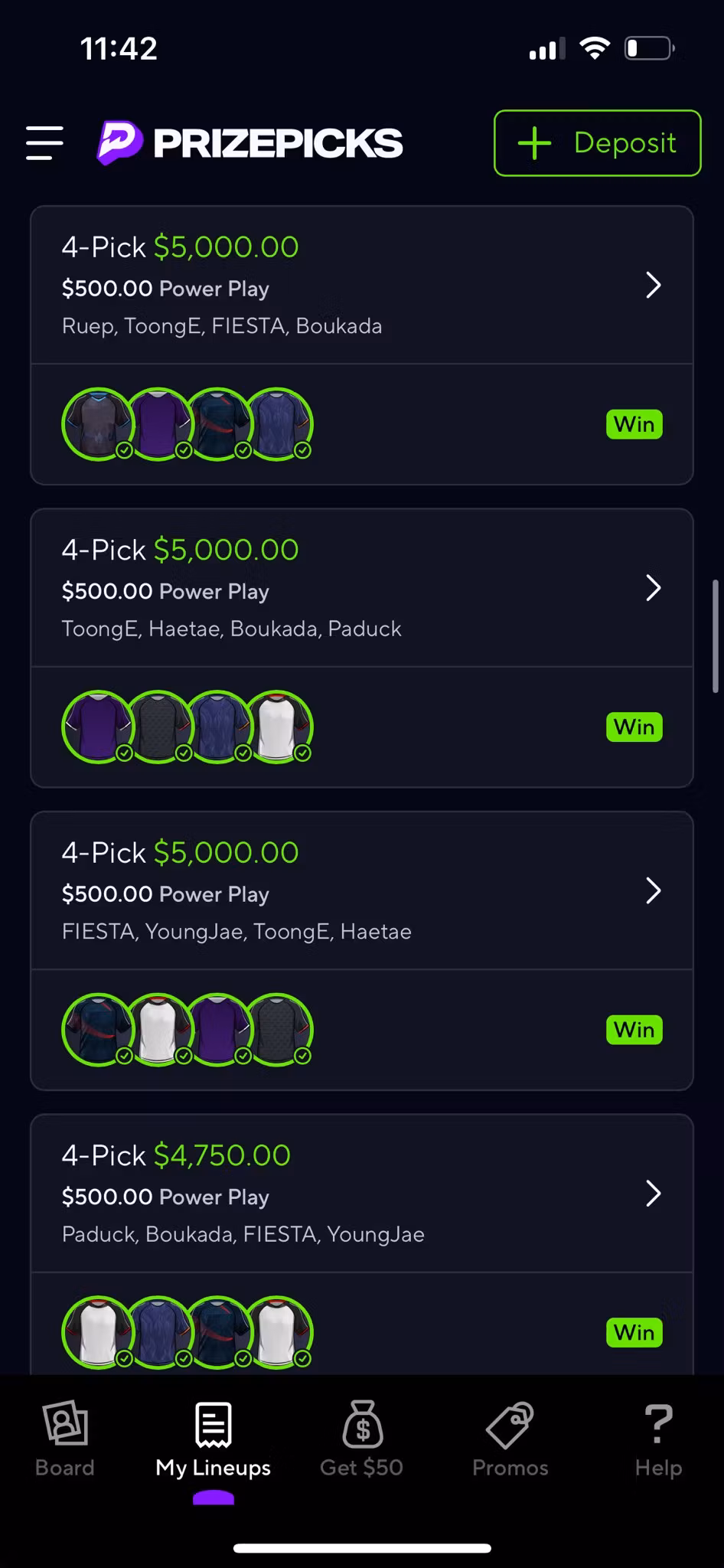
Task: Select the My Lineups tab
Action: (x=213, y=1439)
